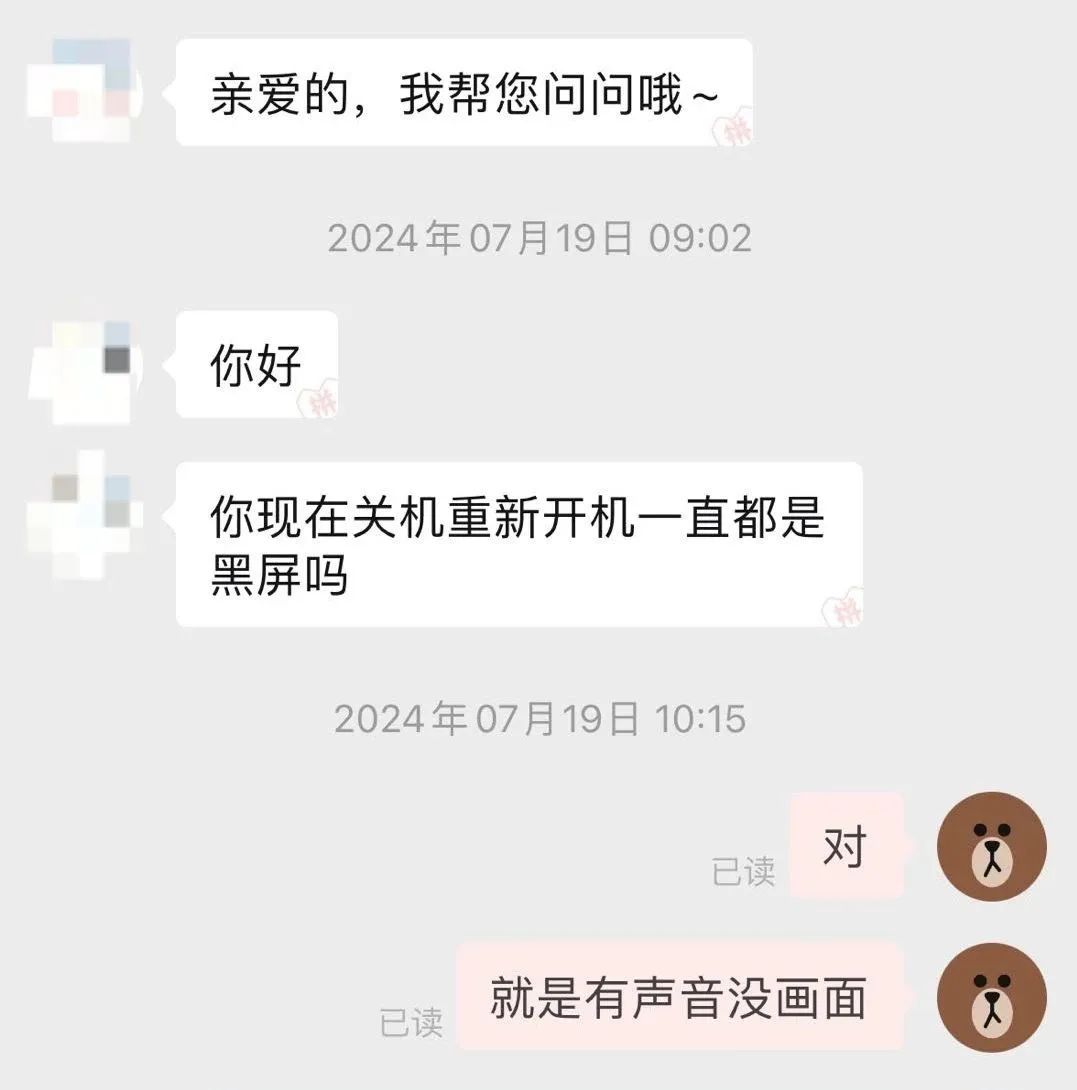Open bear avatar beside '就是有声音没画面' message
Viewport: 1077px width, 1090px height.
(991, 997)
